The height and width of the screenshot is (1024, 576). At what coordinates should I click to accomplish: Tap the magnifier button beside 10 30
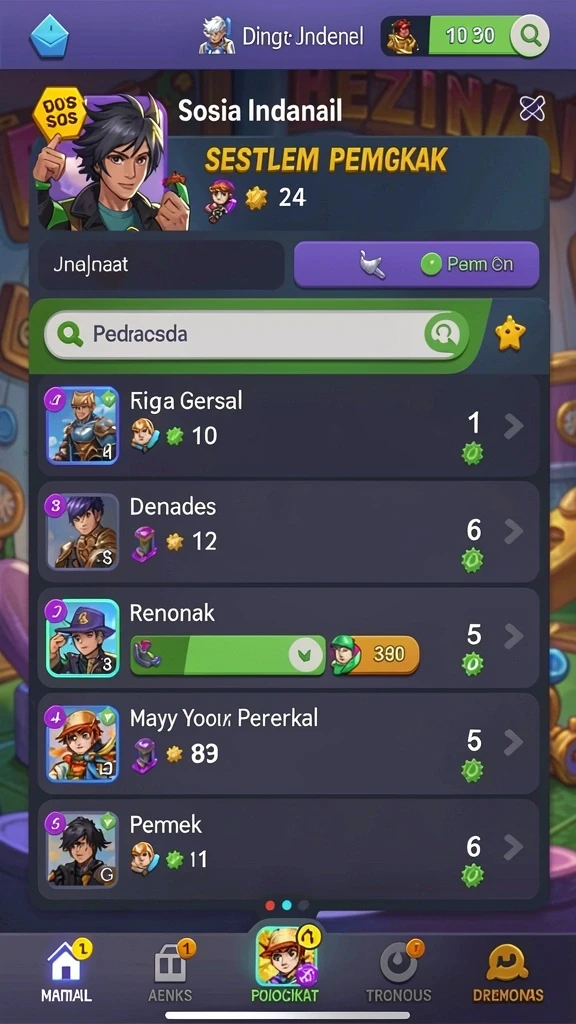tap(530, 36)
